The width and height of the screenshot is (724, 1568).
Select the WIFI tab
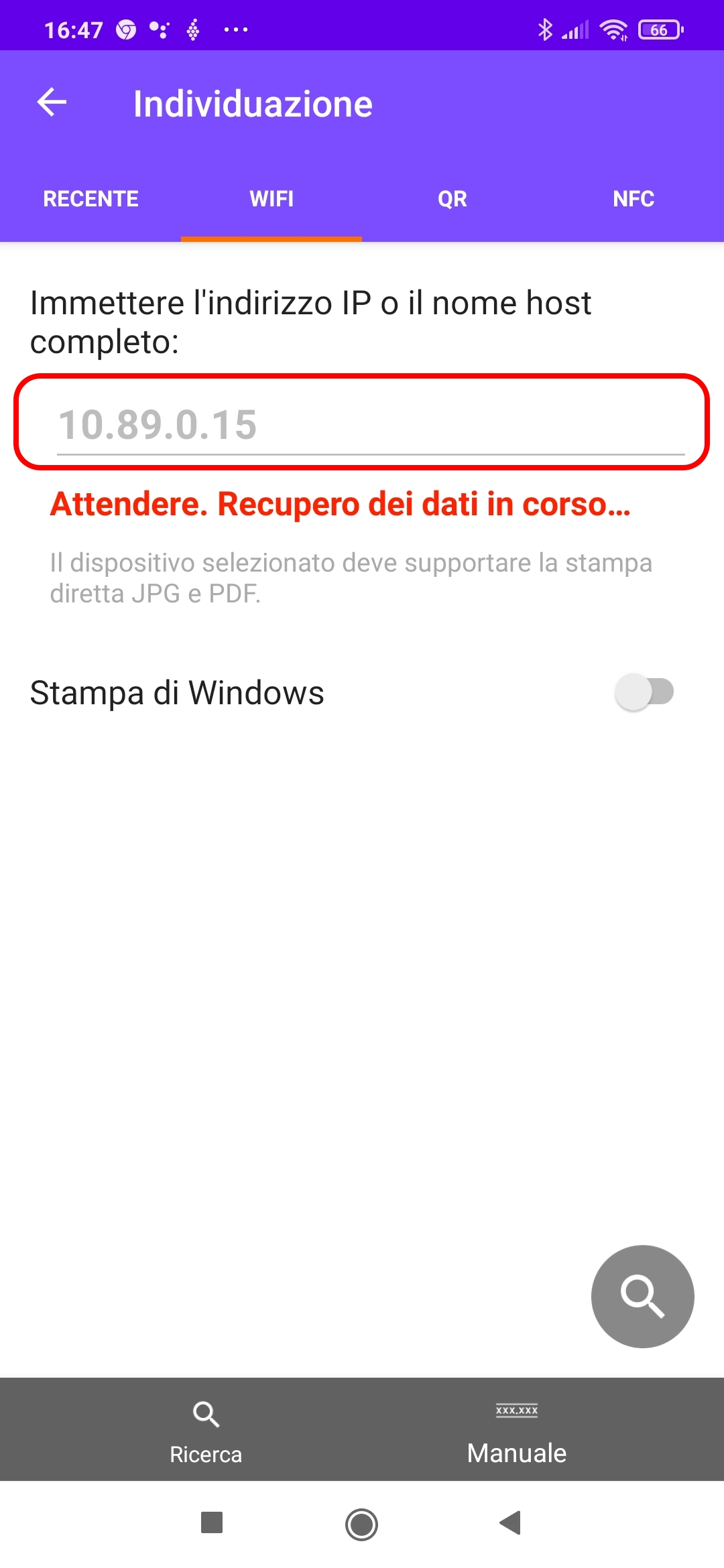271,199
